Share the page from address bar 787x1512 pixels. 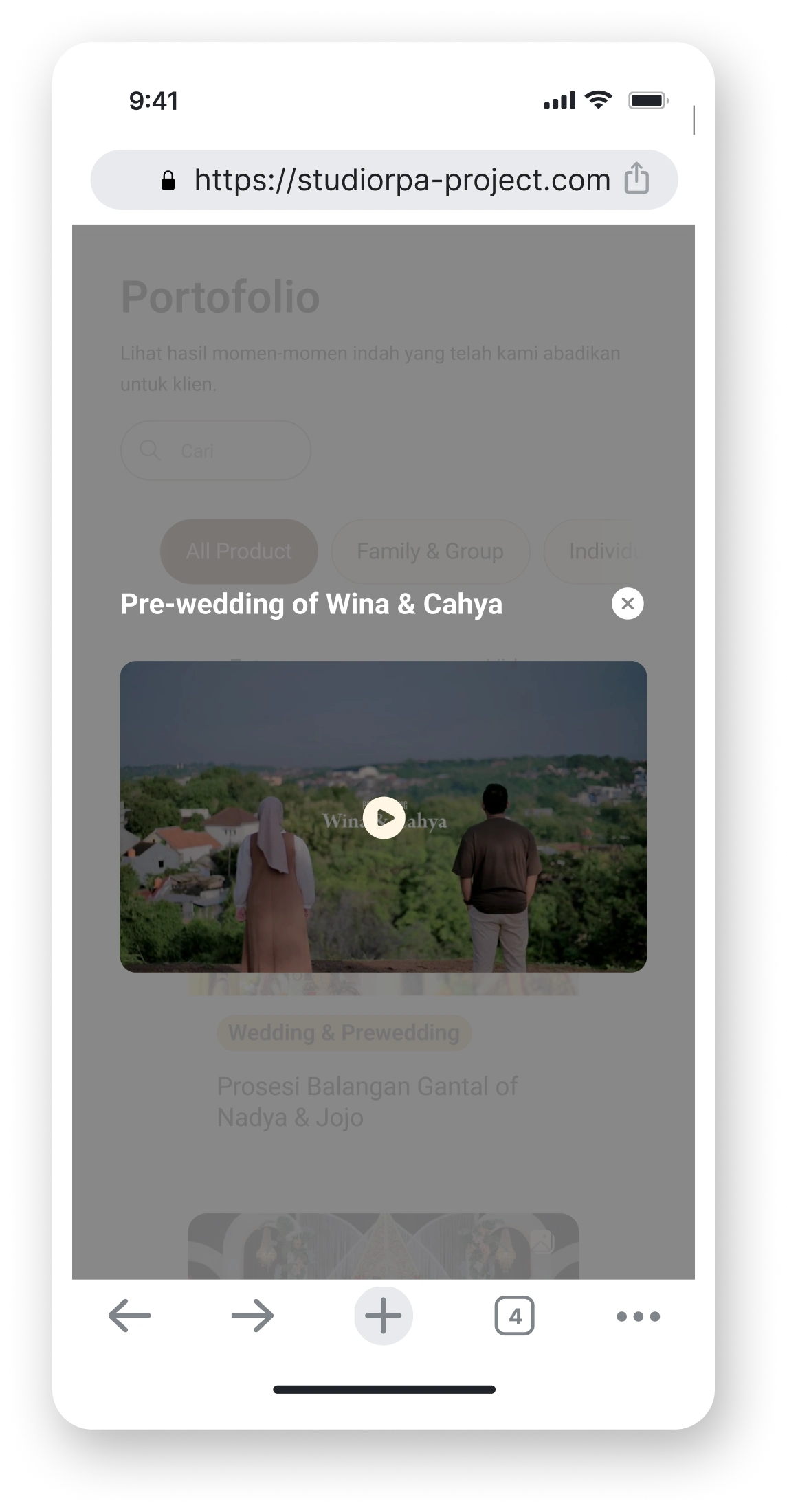click(x=636, y=179)
